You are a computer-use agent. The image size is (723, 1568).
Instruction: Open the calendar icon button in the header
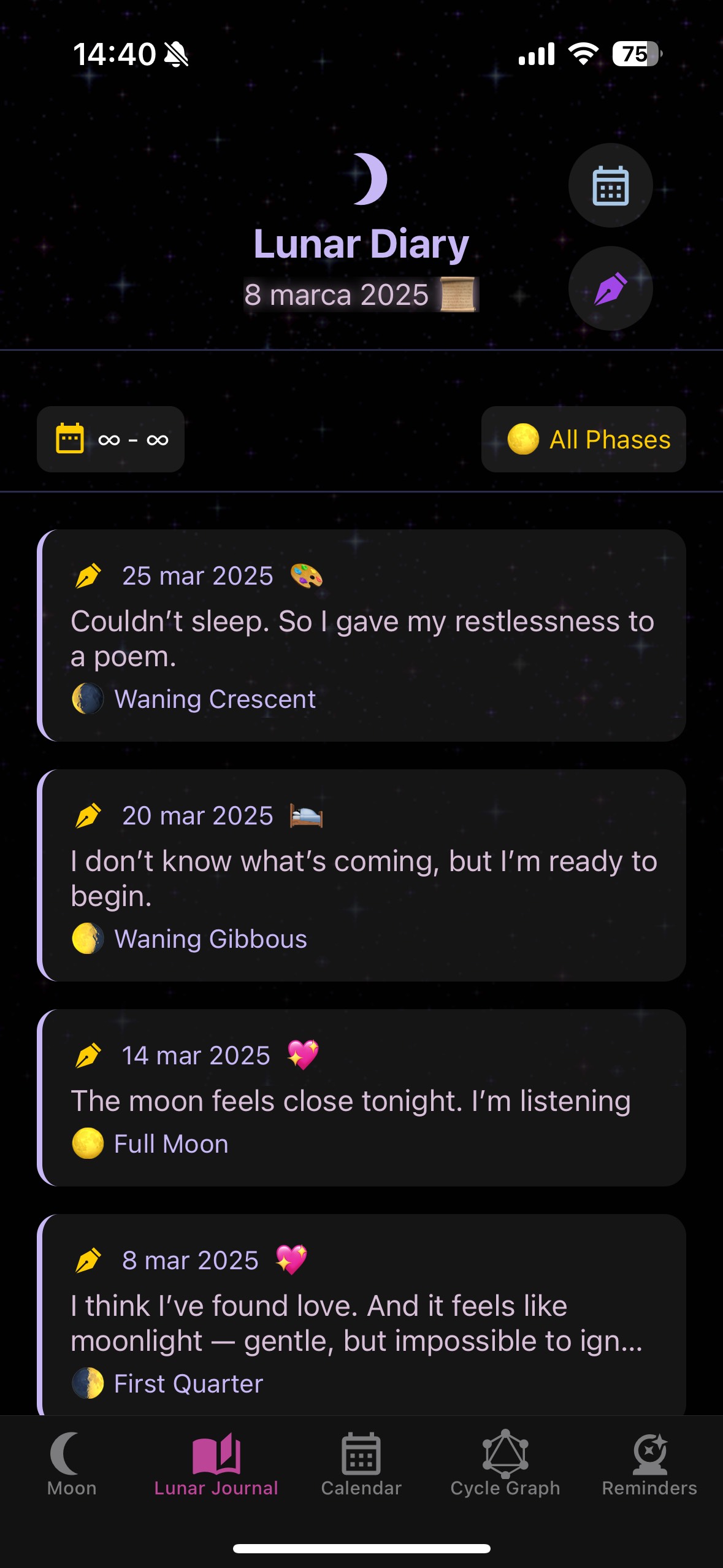point(610,185)
